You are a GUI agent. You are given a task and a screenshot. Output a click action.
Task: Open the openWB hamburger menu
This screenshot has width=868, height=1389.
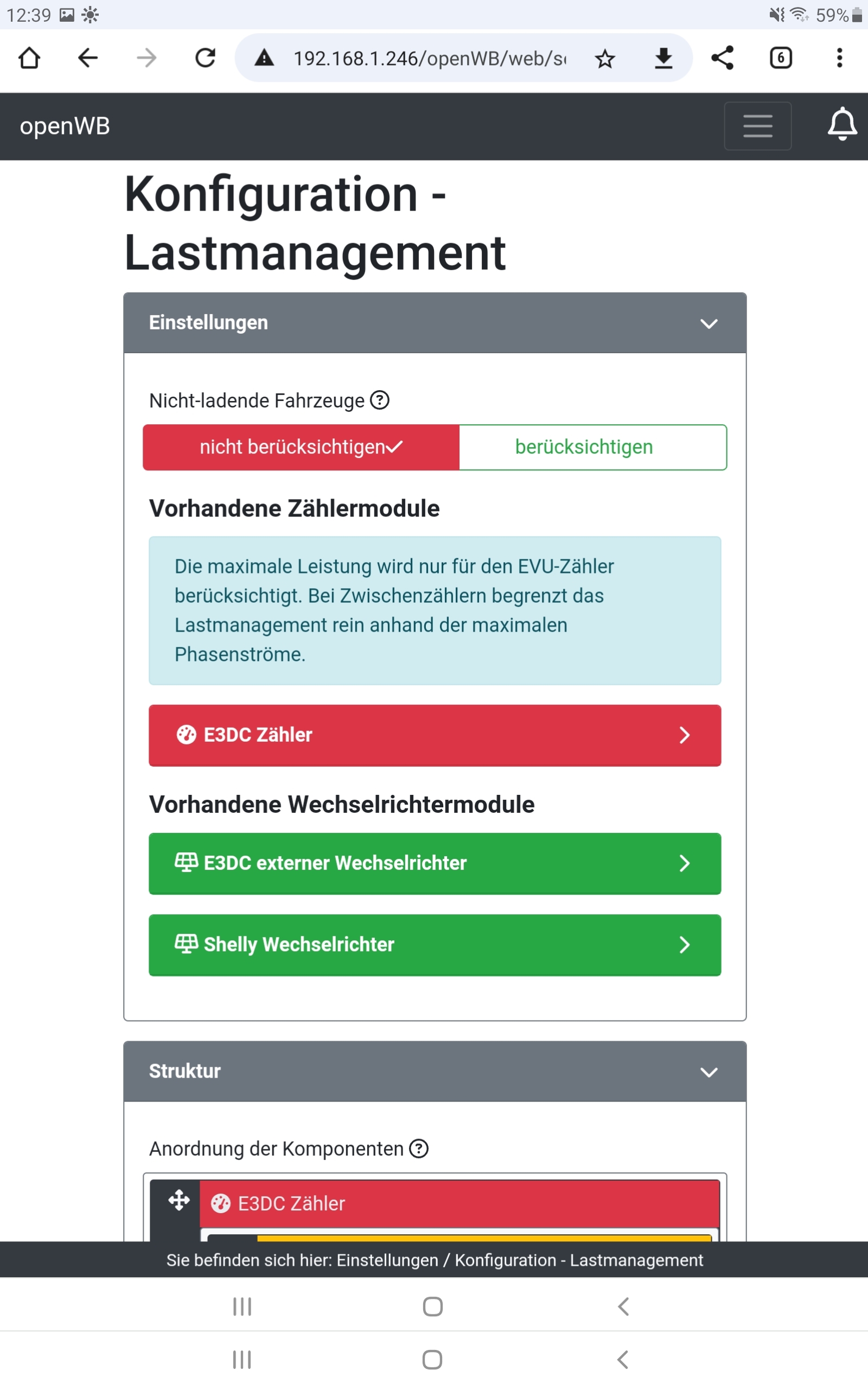click(757, 126)
